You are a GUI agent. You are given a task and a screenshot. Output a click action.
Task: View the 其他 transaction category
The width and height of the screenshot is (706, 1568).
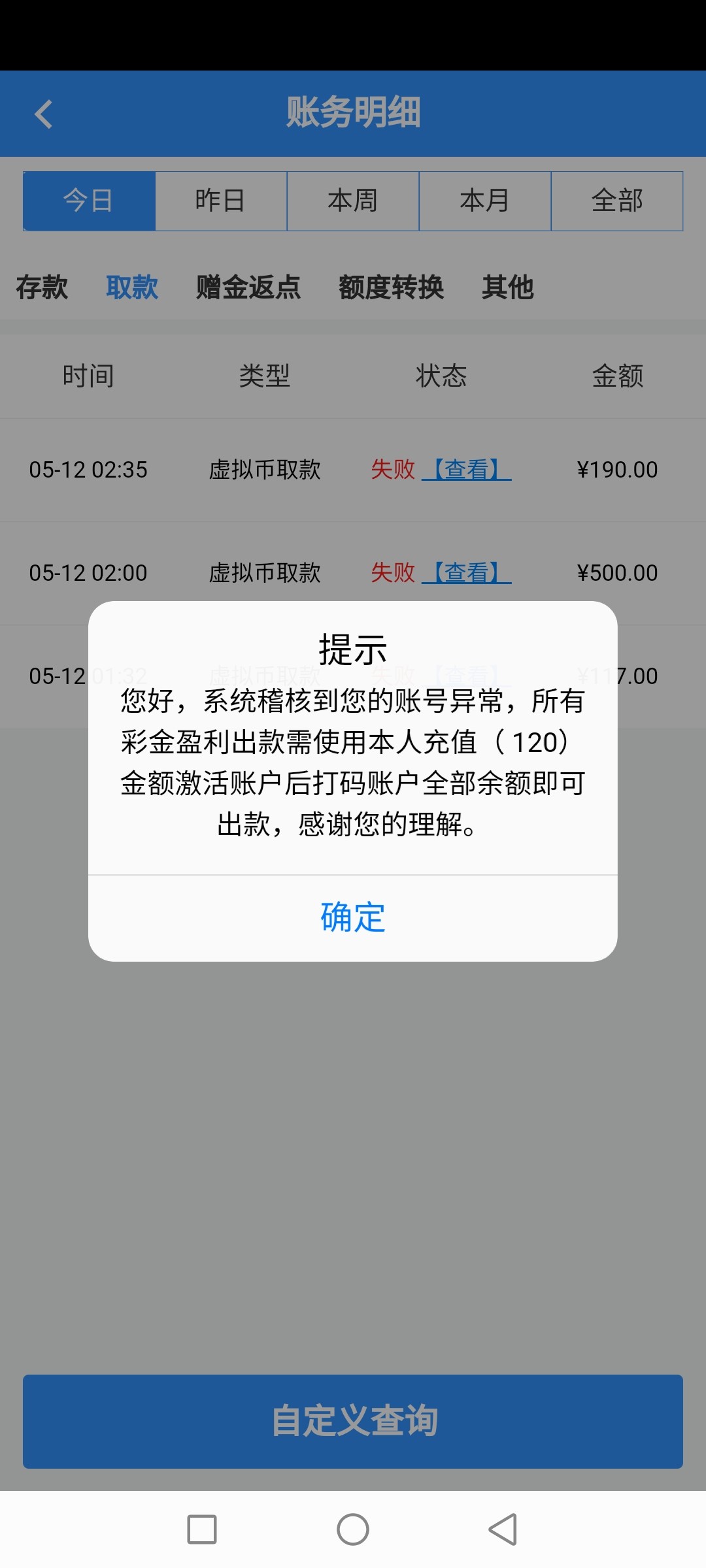pyautogui.click(x=509, y=287)
